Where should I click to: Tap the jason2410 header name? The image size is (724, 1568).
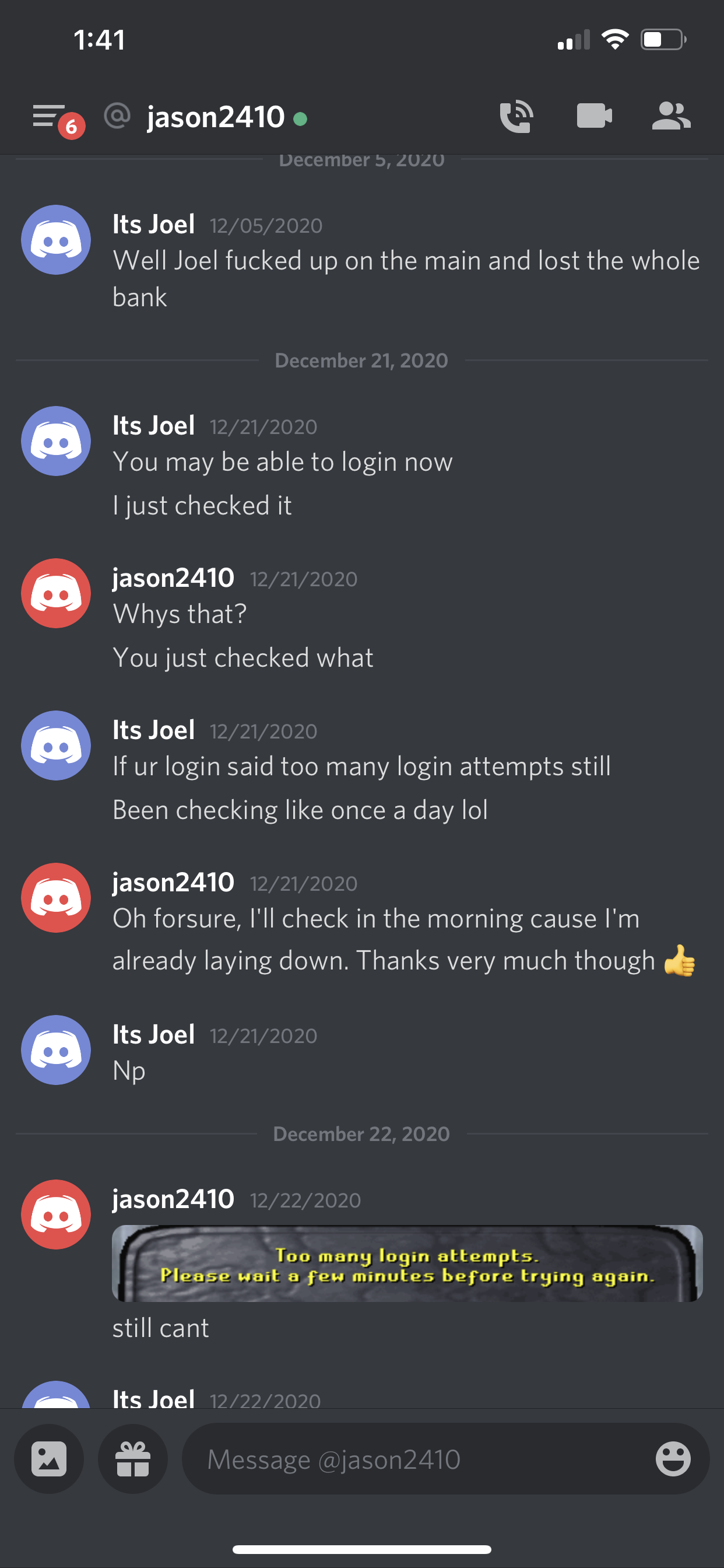(215, 117)
